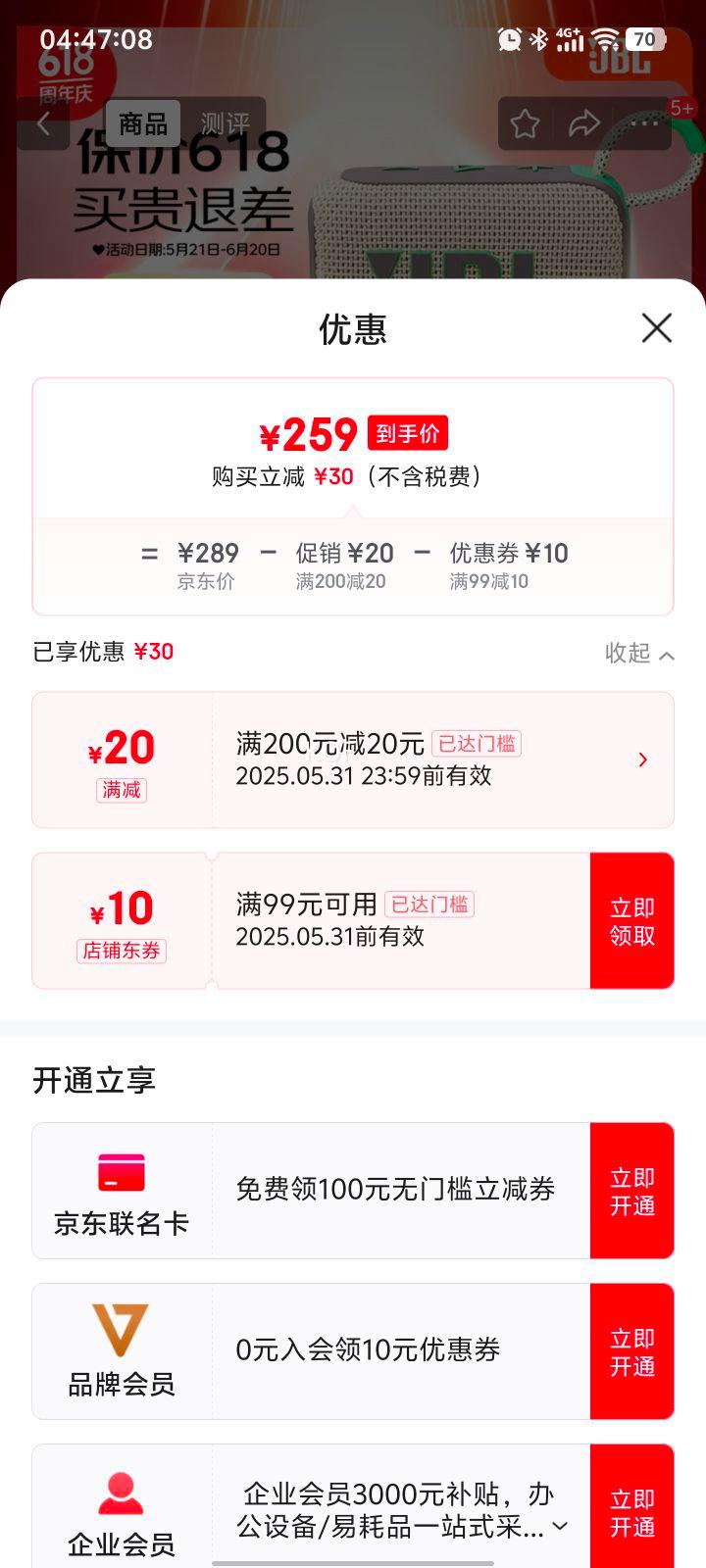Favorite this product with the star
The image size is (706, 1568).
tap(525, 123)
